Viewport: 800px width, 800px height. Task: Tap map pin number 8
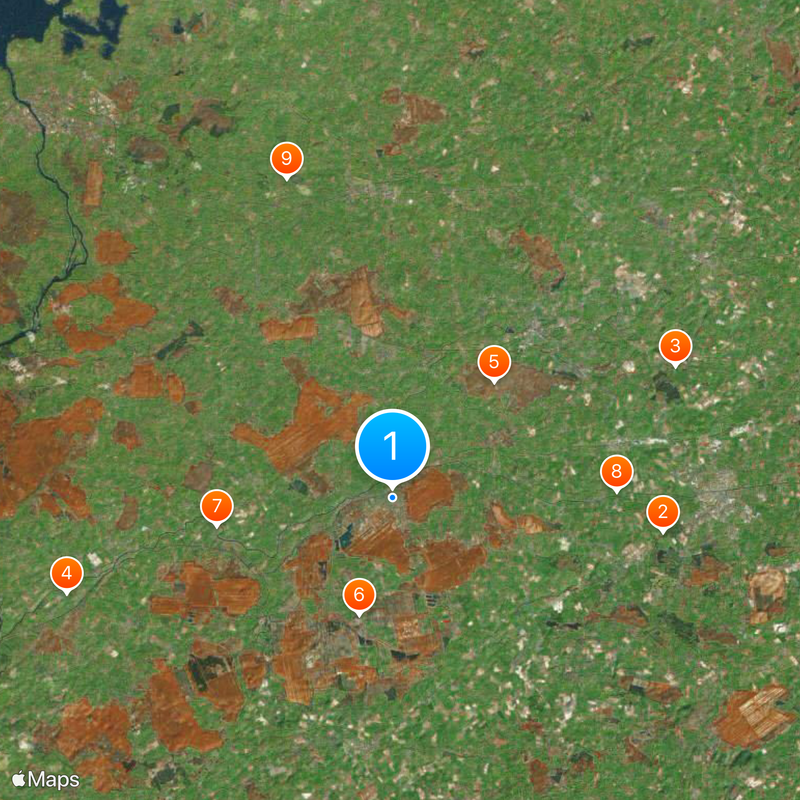tap(616, 472)
